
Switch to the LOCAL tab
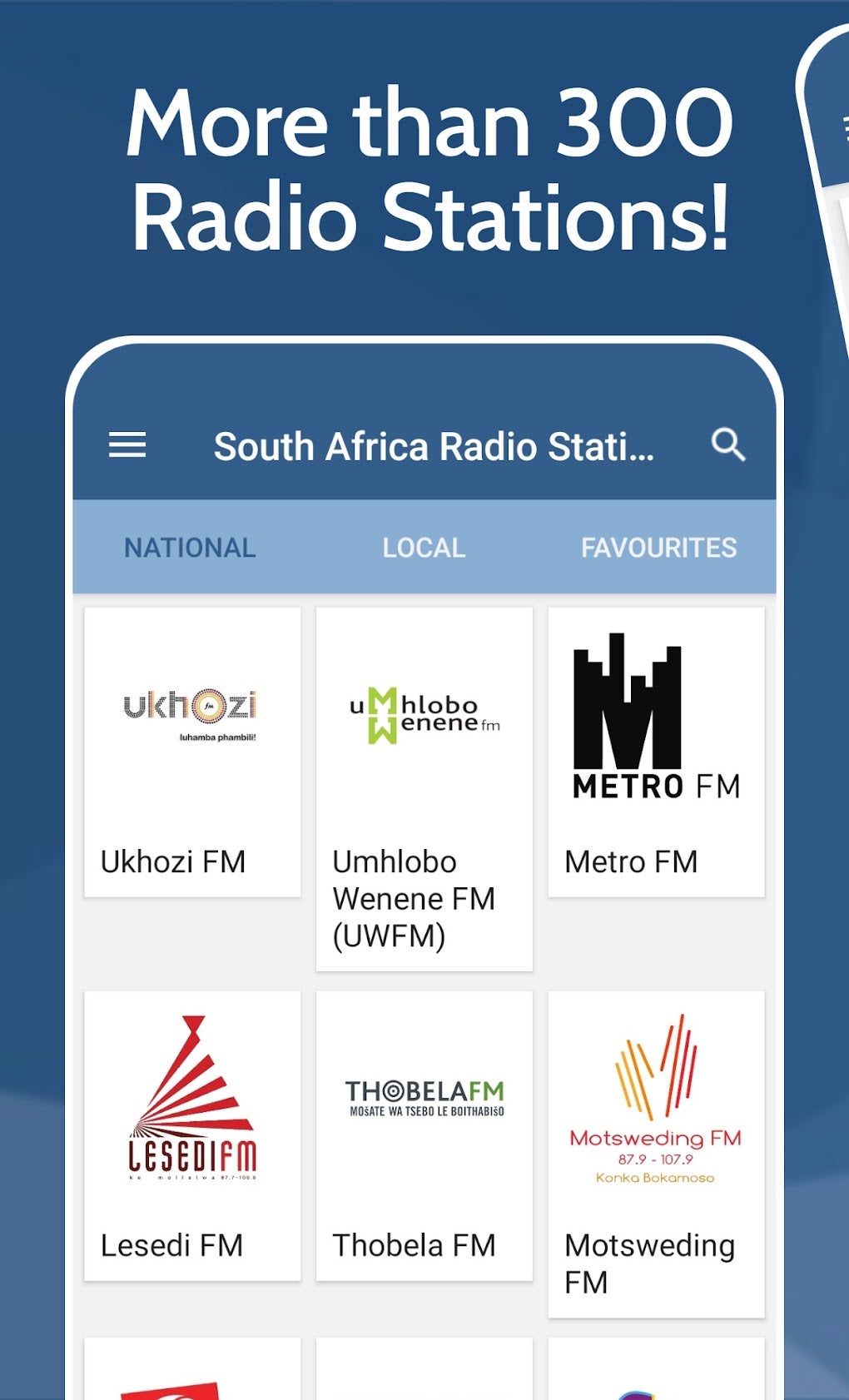coord(422,548)
